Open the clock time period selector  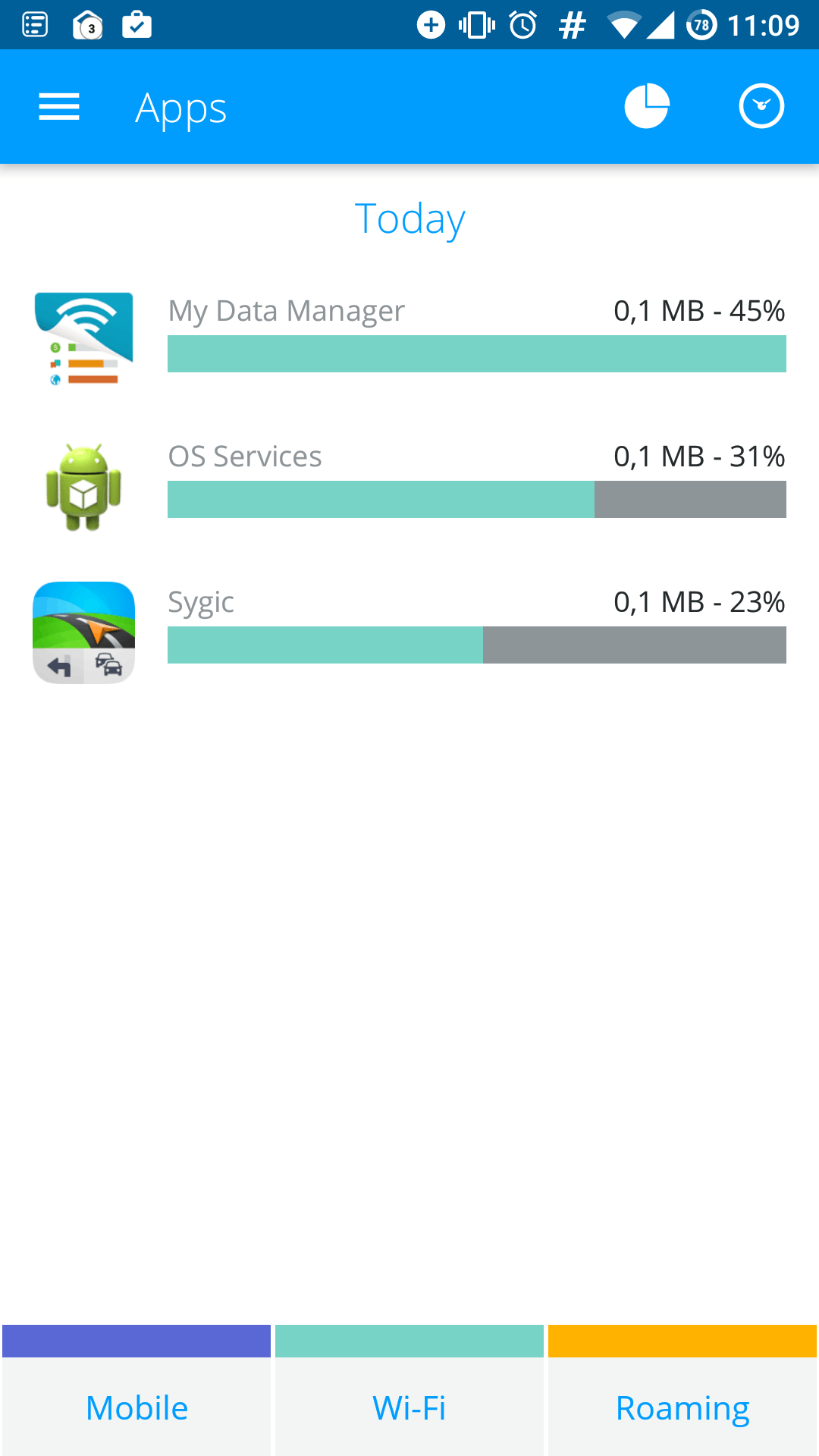click(x=761, y=107)
